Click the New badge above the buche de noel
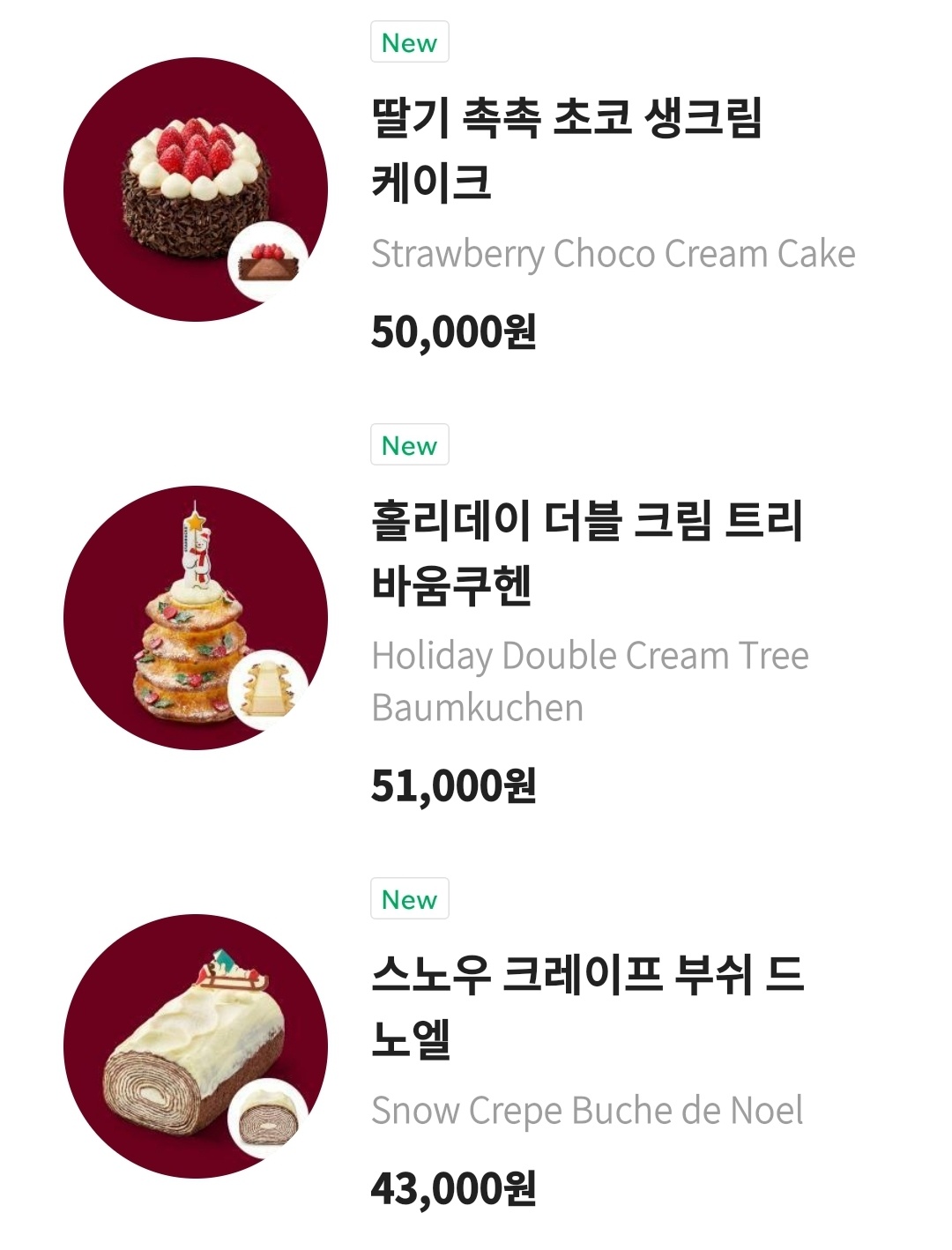Screen dimensions: 952x1250 click(409, 899)
